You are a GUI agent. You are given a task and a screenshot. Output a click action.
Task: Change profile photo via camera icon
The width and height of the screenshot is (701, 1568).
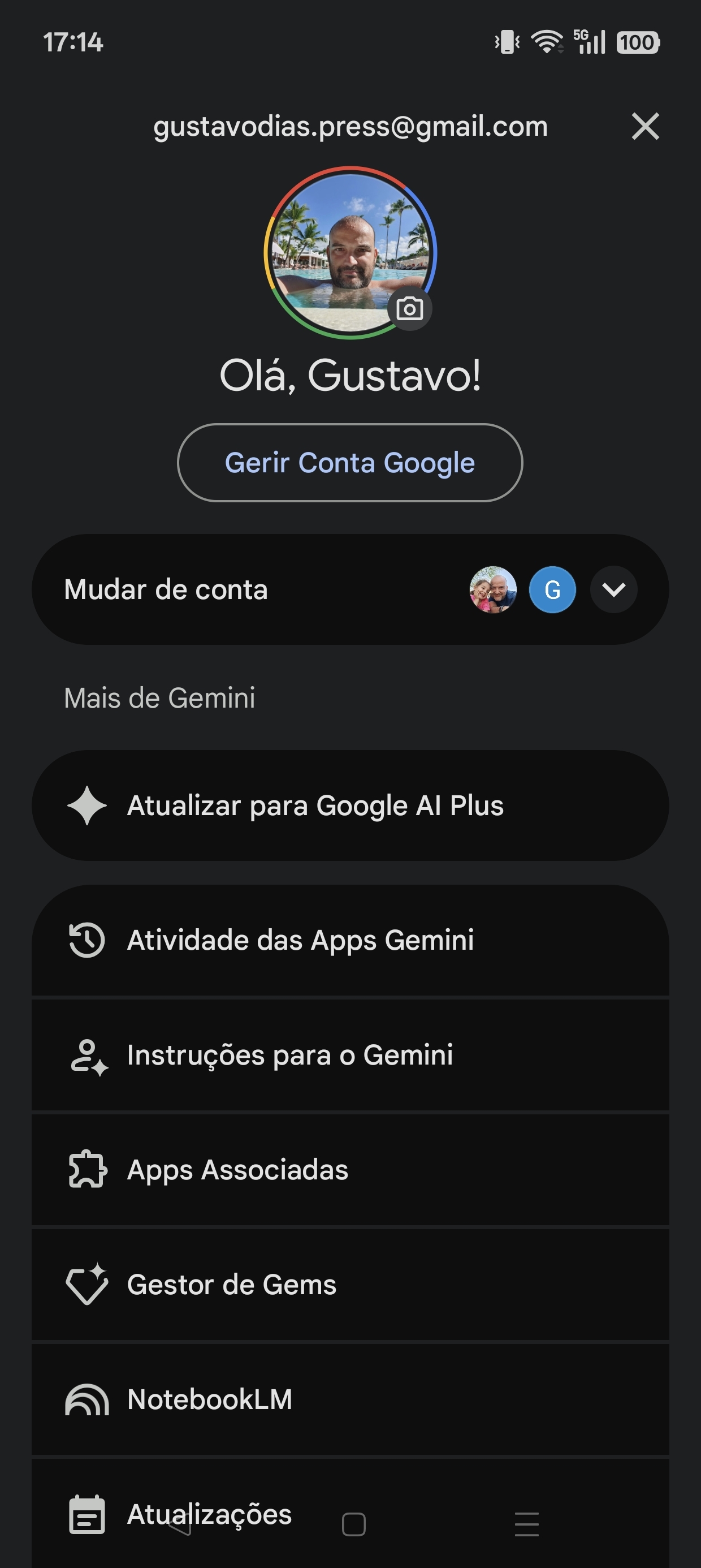[x=409, y=309]
